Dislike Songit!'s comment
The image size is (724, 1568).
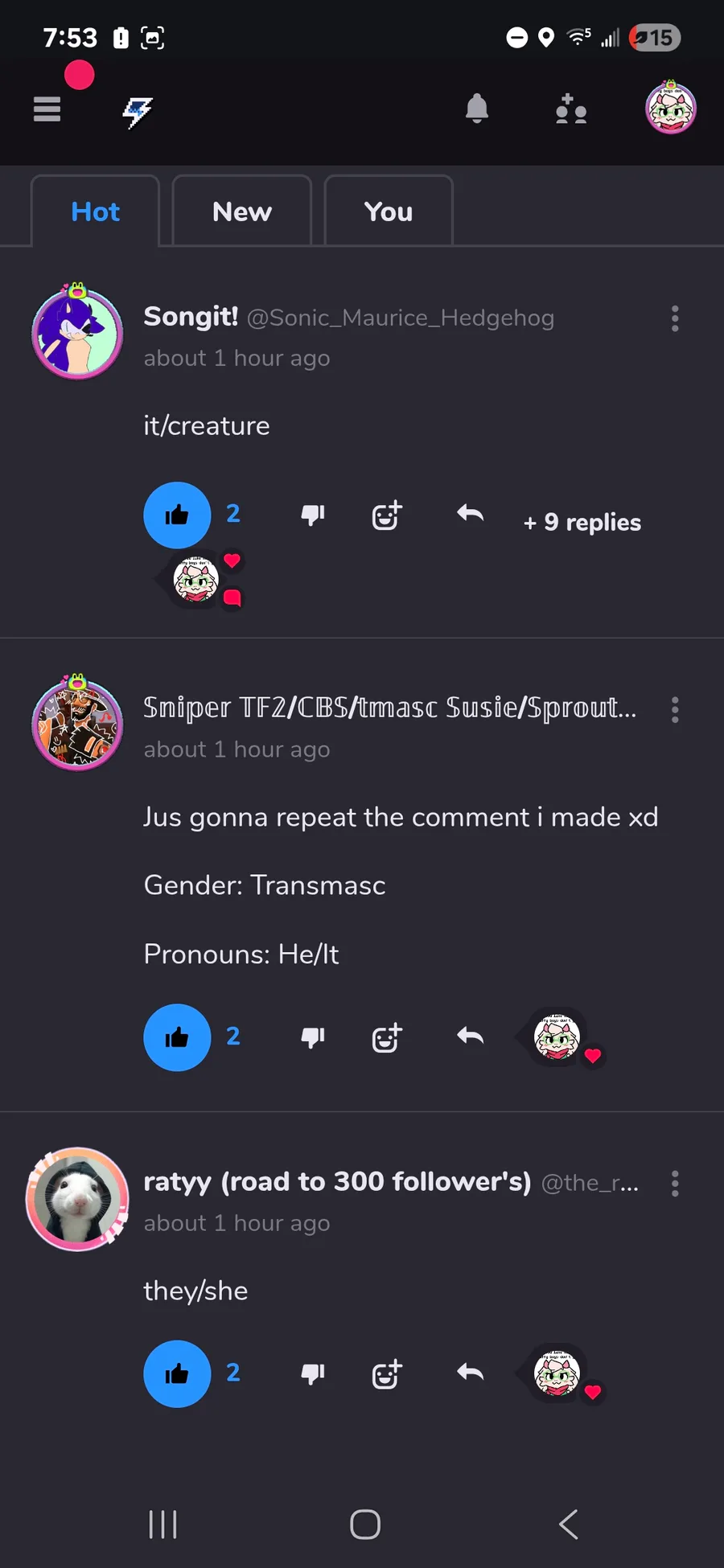[x=313, y=515]
